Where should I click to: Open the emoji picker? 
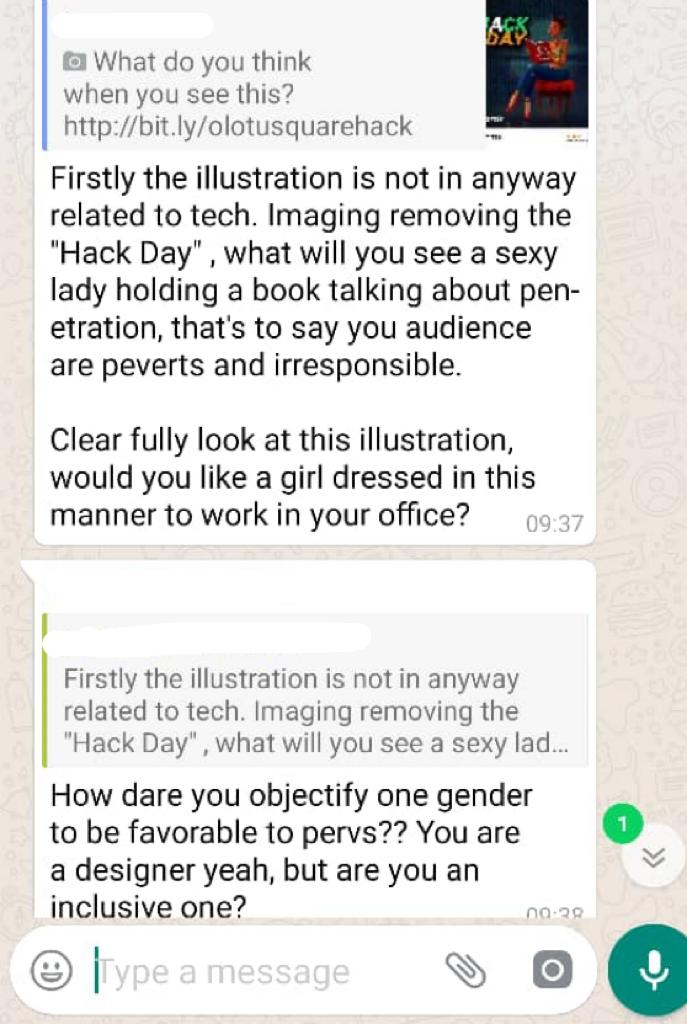51,970
